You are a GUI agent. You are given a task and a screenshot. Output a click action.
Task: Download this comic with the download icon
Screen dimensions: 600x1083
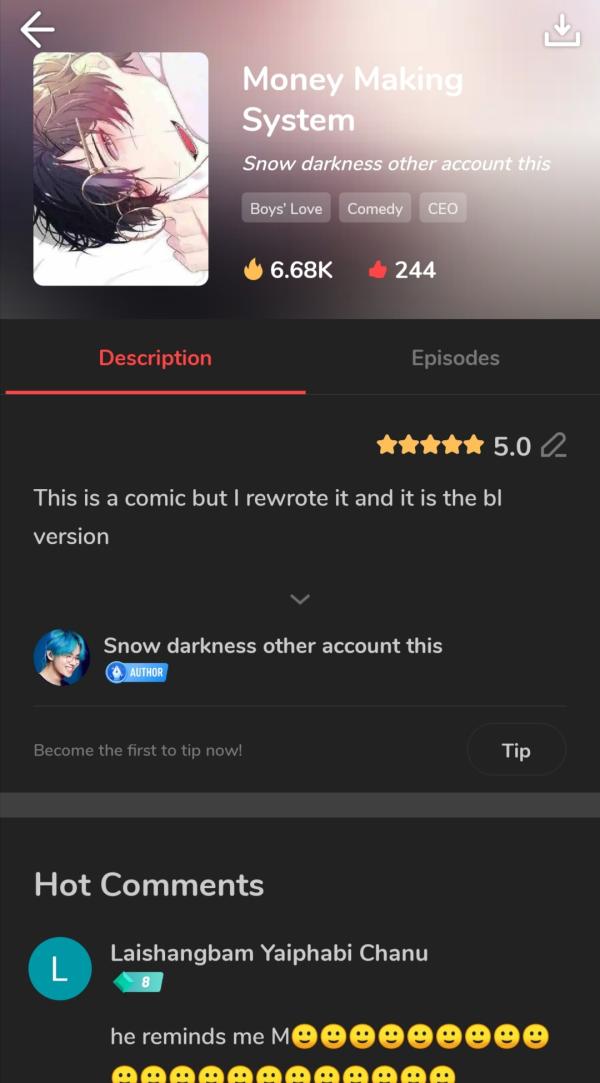click(561, 31)
